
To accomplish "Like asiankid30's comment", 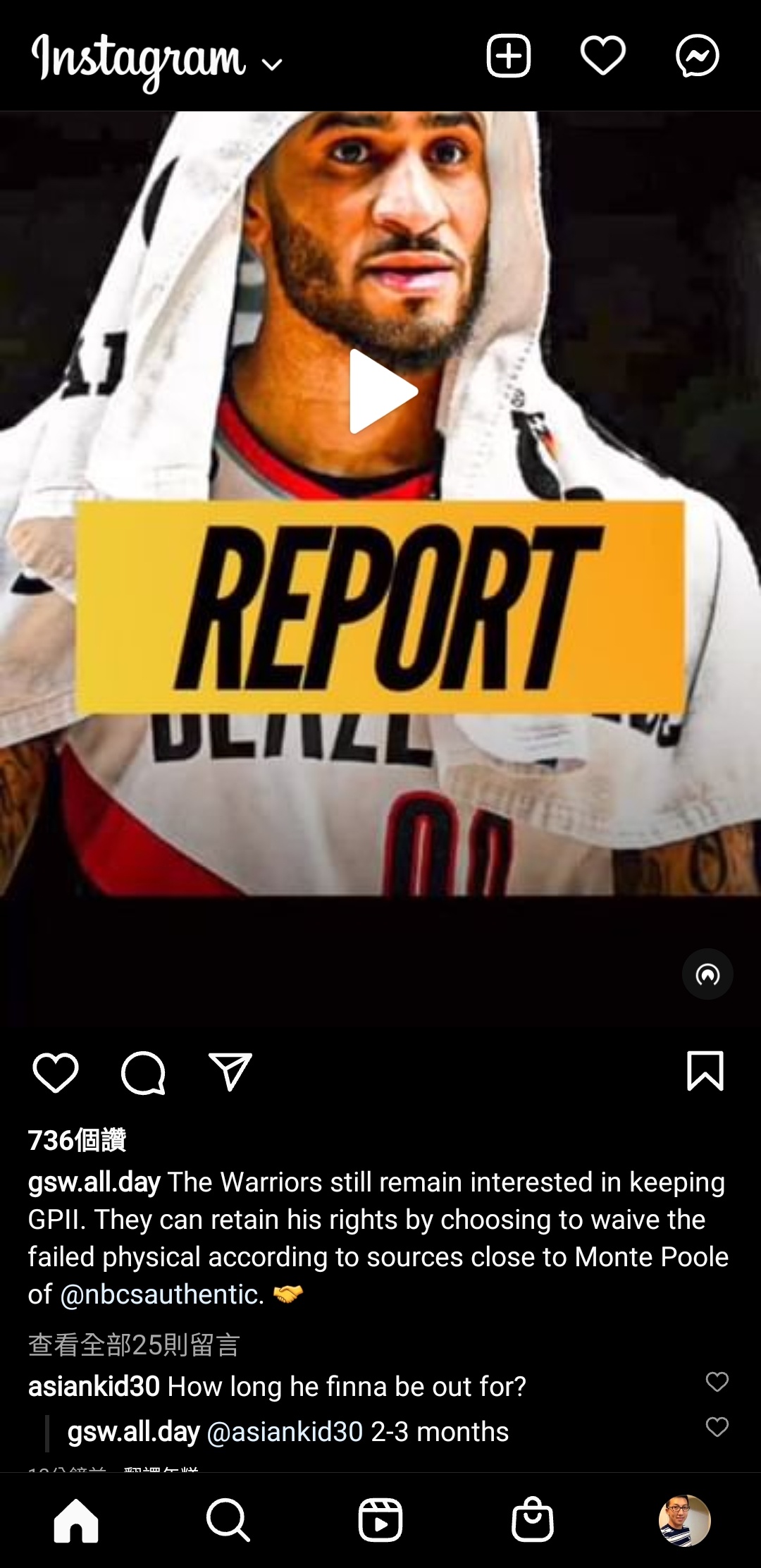I will pyautogui.click(x=717, y=1382).
